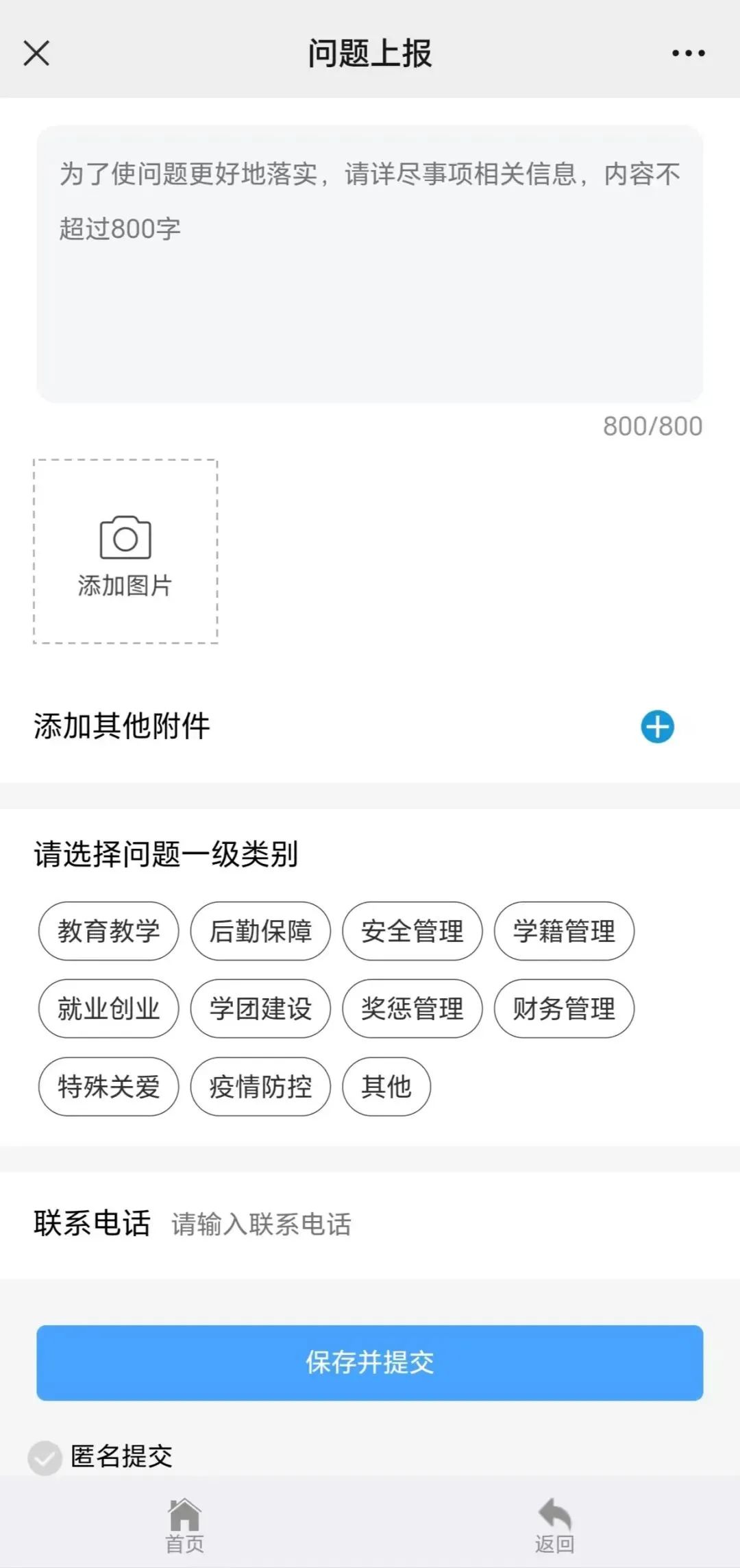Pick the 其他 category chip
The height and width of the screenshot is (1568, 740).
click(386, 1087)
